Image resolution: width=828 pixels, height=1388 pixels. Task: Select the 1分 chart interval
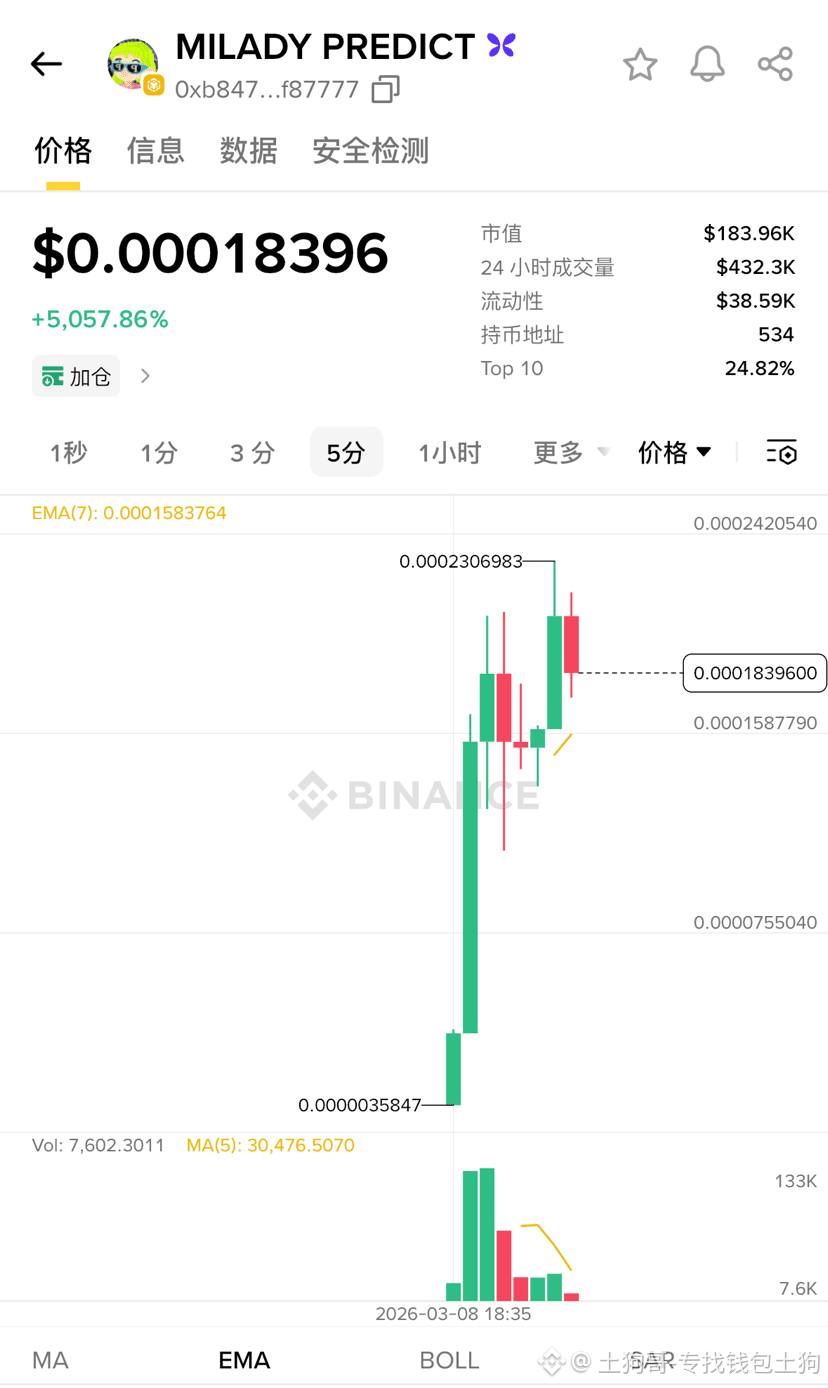pos(159,453)
